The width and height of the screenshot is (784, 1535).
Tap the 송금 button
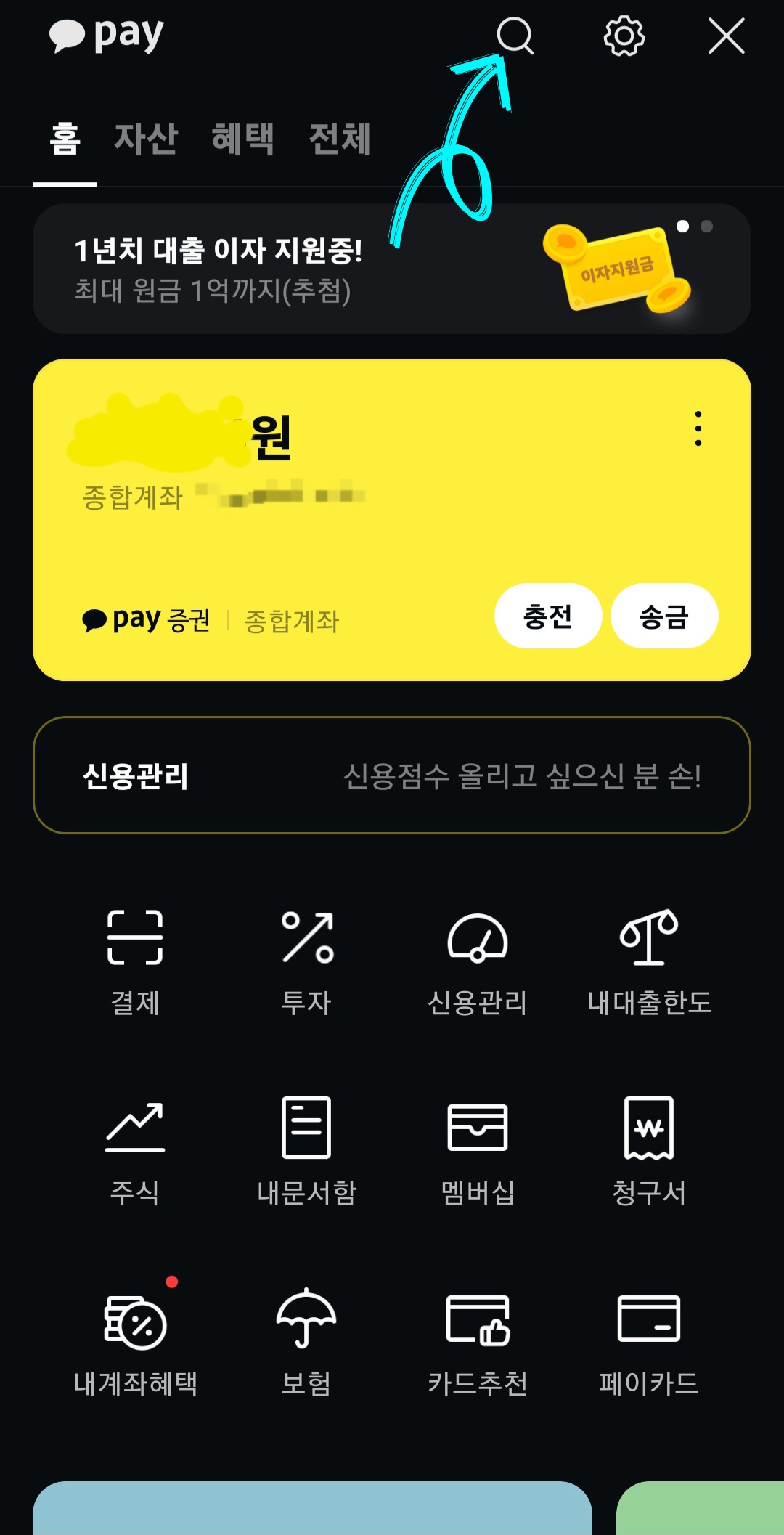tap(664, 616)
